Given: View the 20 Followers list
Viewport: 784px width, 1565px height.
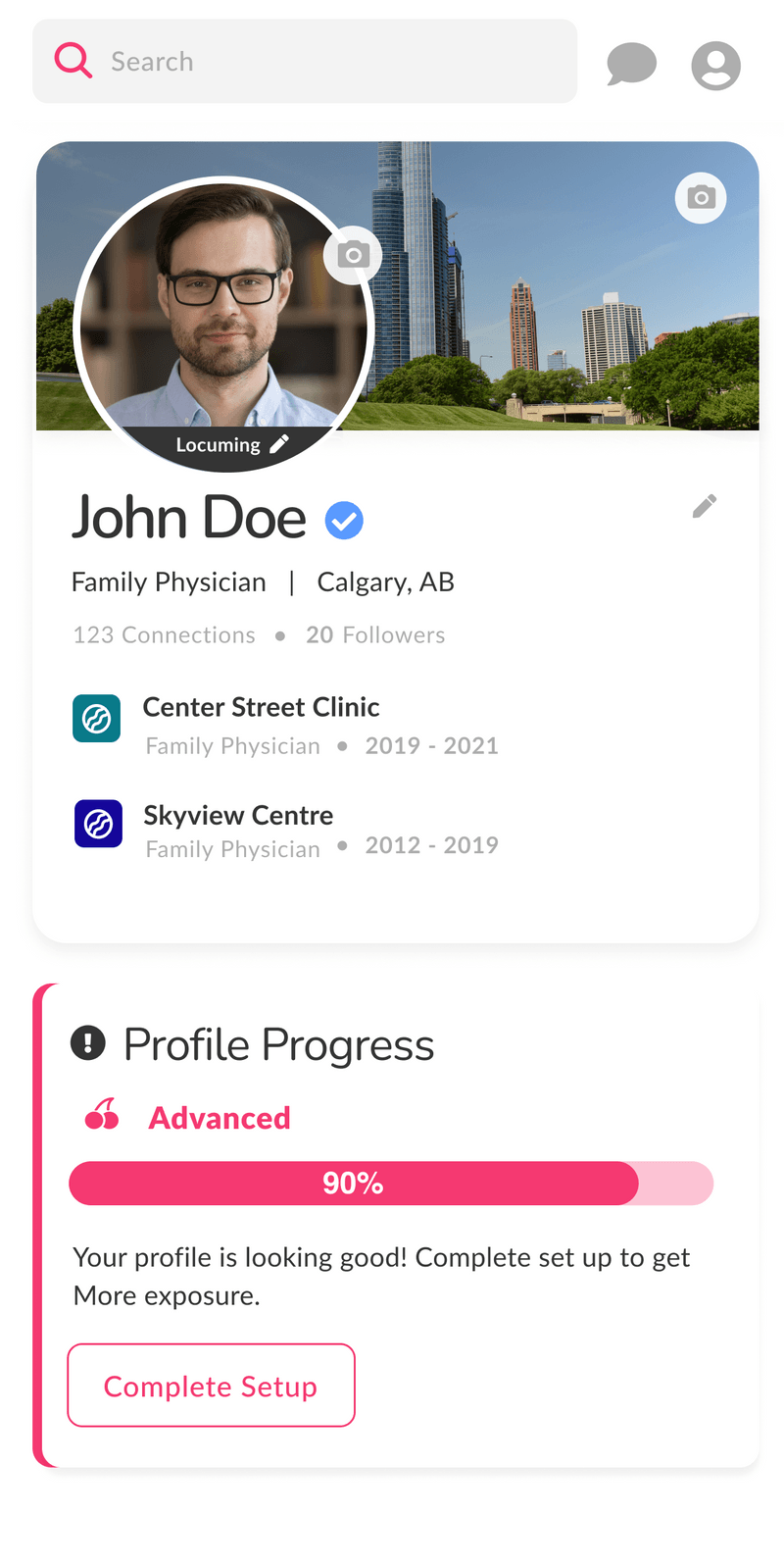Looking at the screenshot, I should click(375, 635).
